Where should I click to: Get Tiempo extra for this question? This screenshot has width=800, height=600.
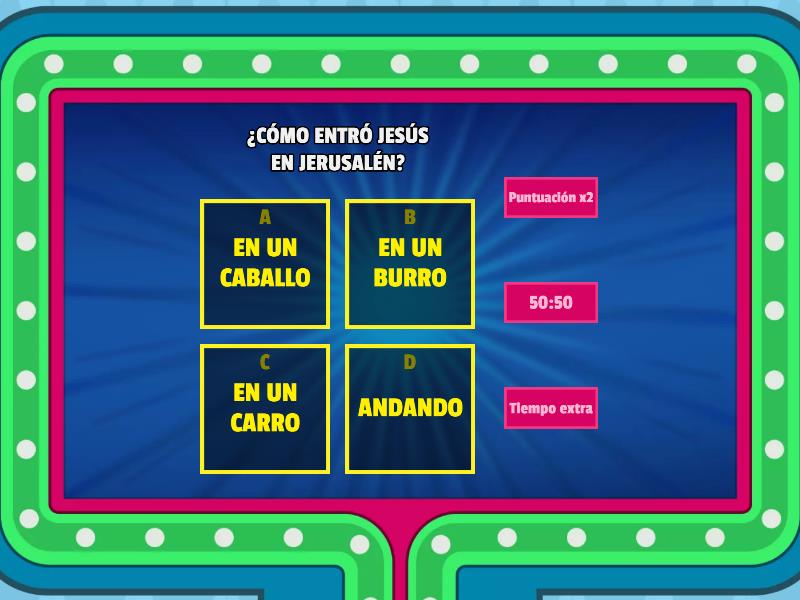551,408
